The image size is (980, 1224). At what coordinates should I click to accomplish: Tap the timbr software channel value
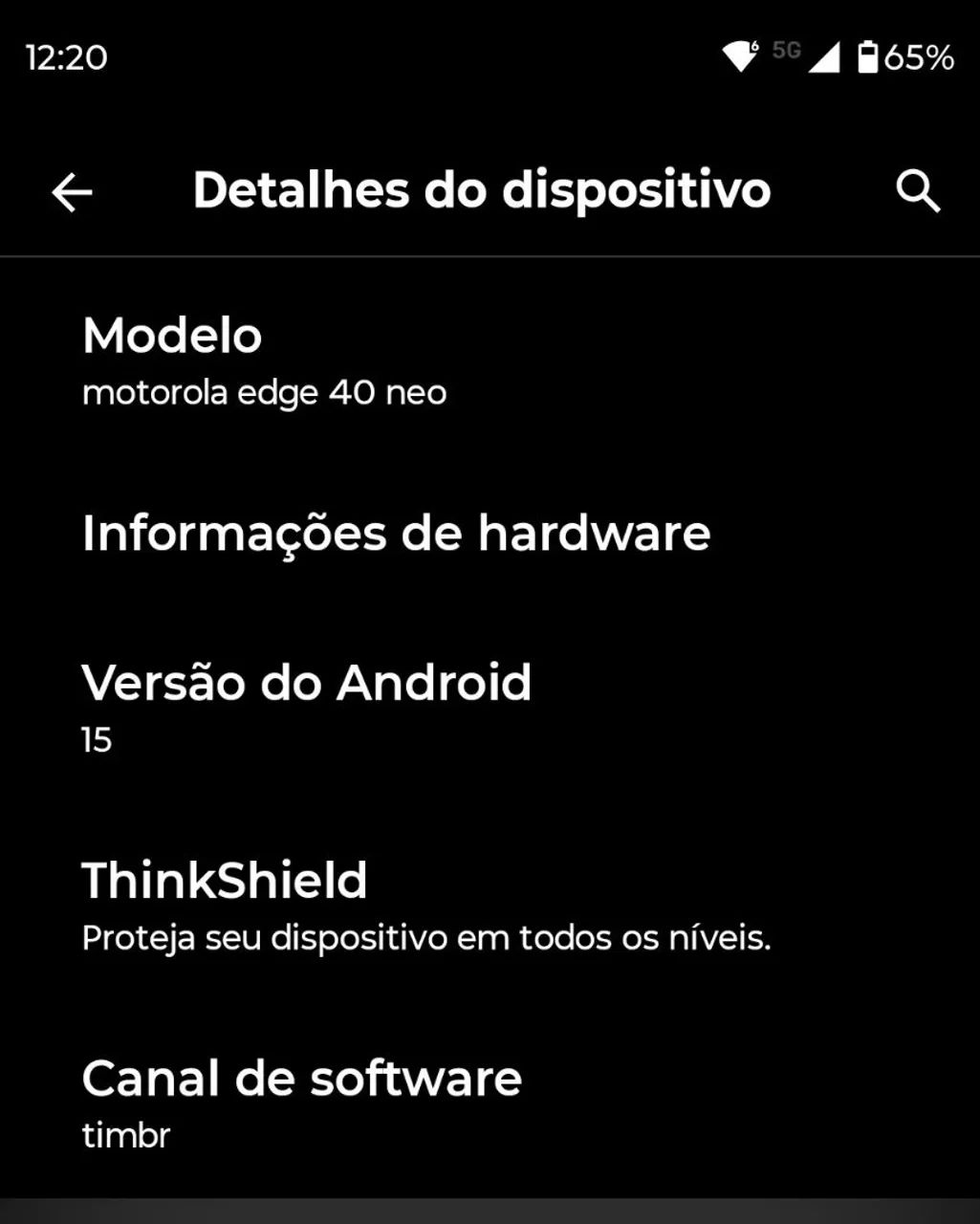124,1135
